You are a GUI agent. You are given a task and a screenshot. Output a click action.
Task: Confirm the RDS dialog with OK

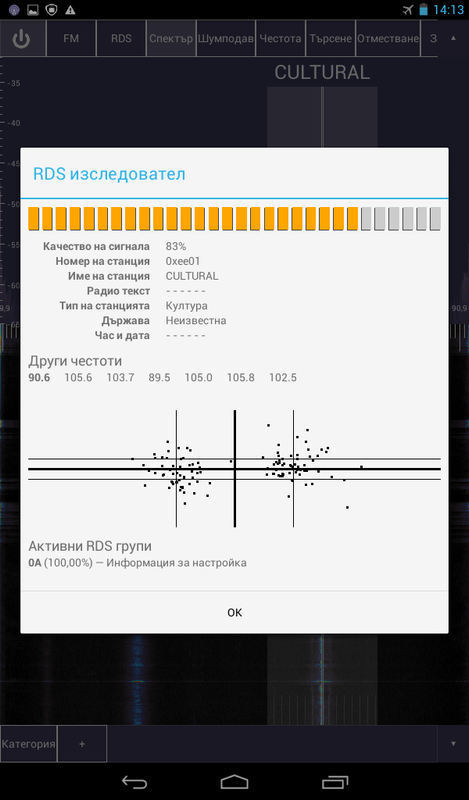pos(234,612)
